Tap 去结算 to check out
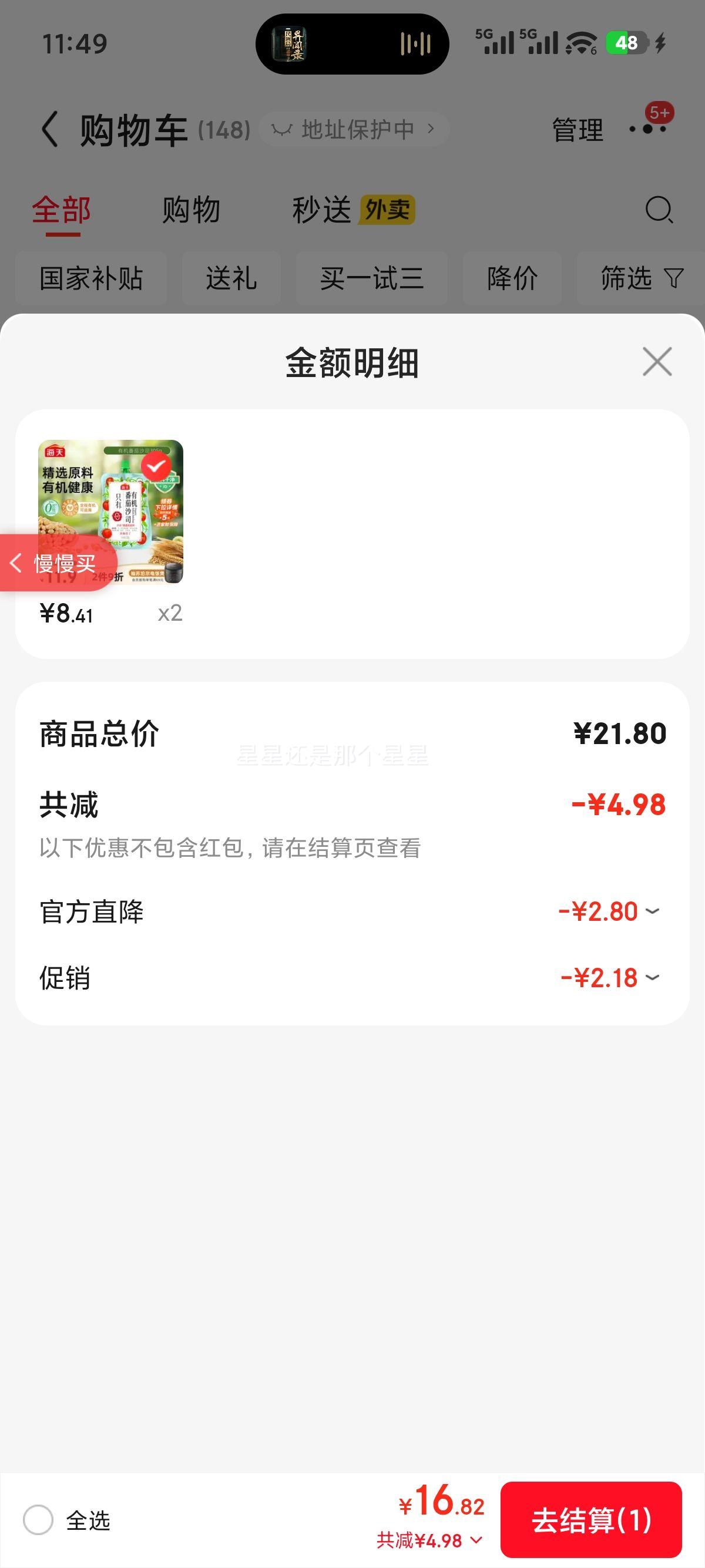Screen dimensions: 705x1568 click(590, 1519)
